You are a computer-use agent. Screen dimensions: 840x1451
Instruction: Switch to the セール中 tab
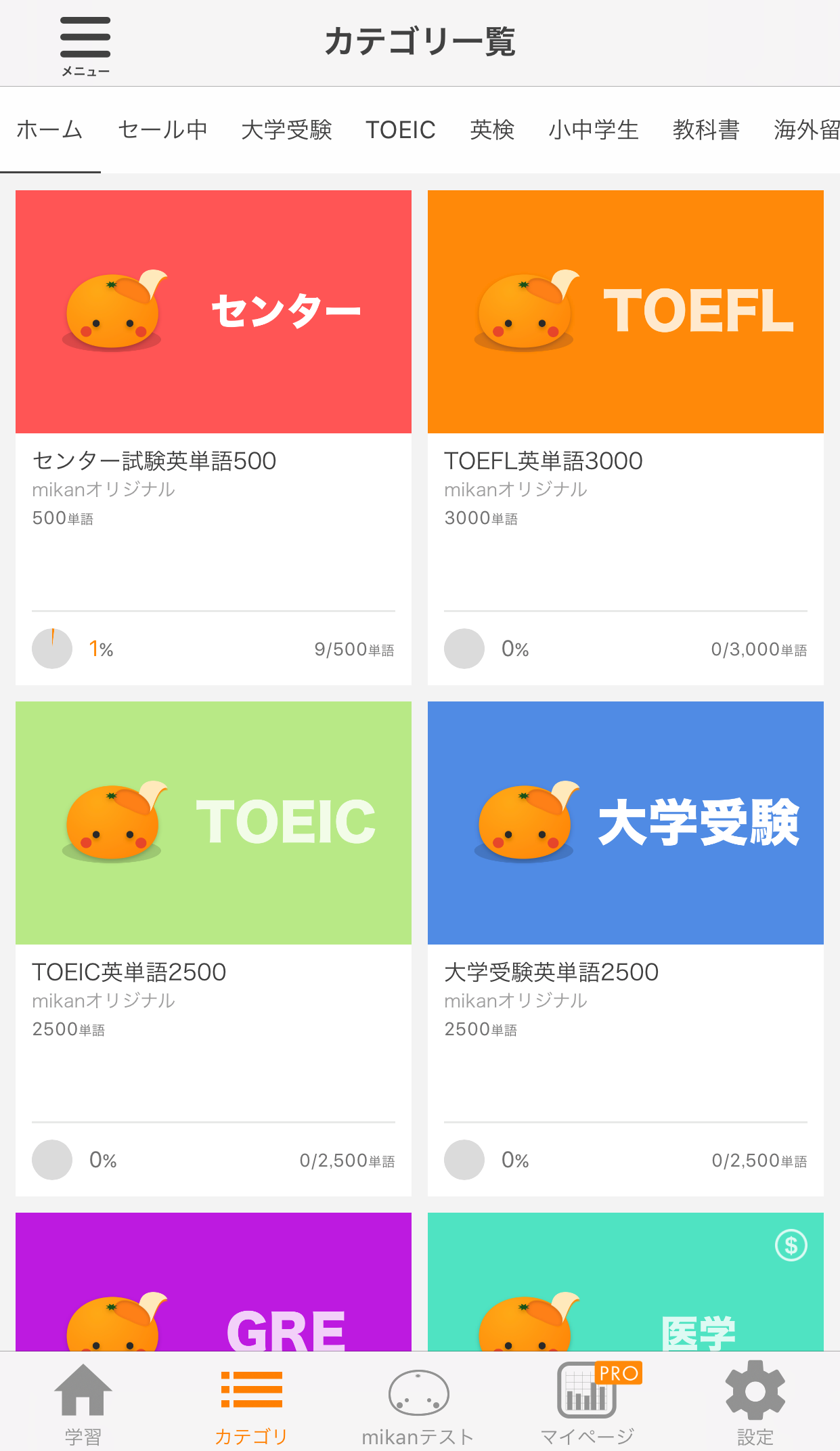(162, 129)
